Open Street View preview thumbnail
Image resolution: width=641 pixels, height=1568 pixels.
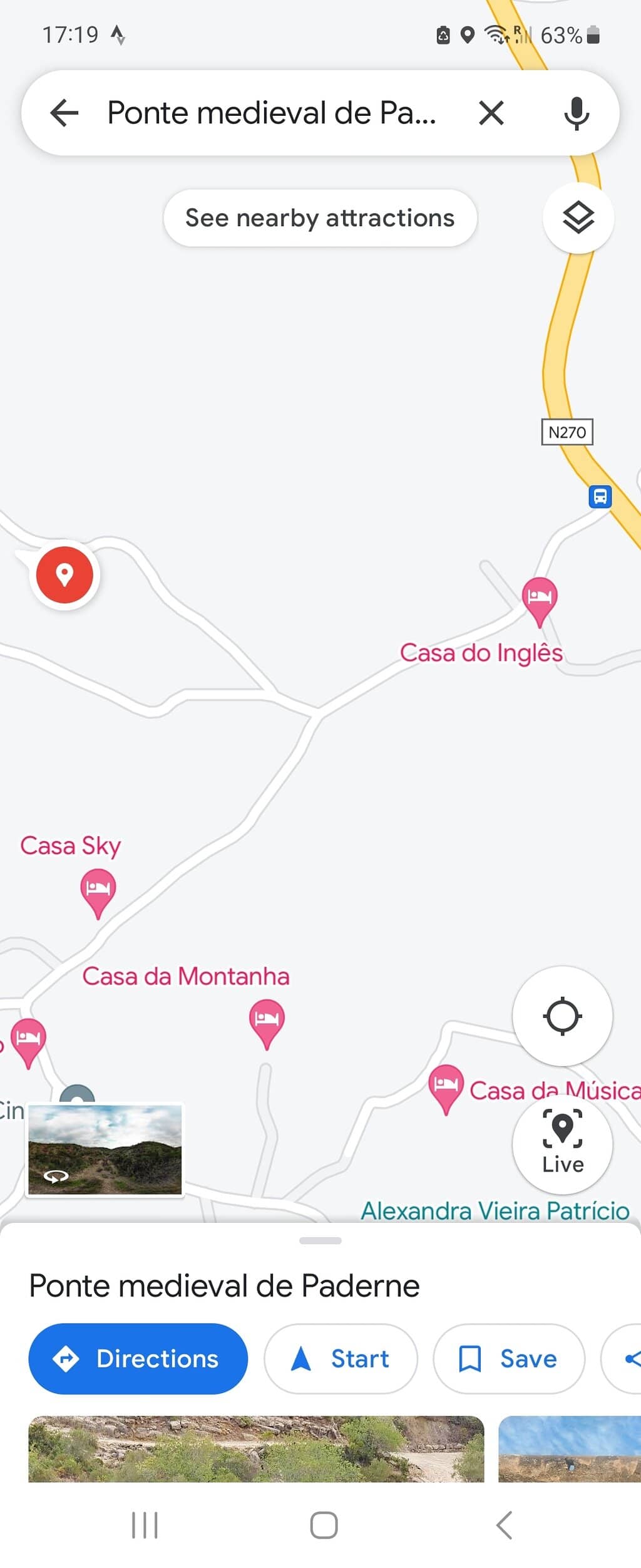point(105,1149)
